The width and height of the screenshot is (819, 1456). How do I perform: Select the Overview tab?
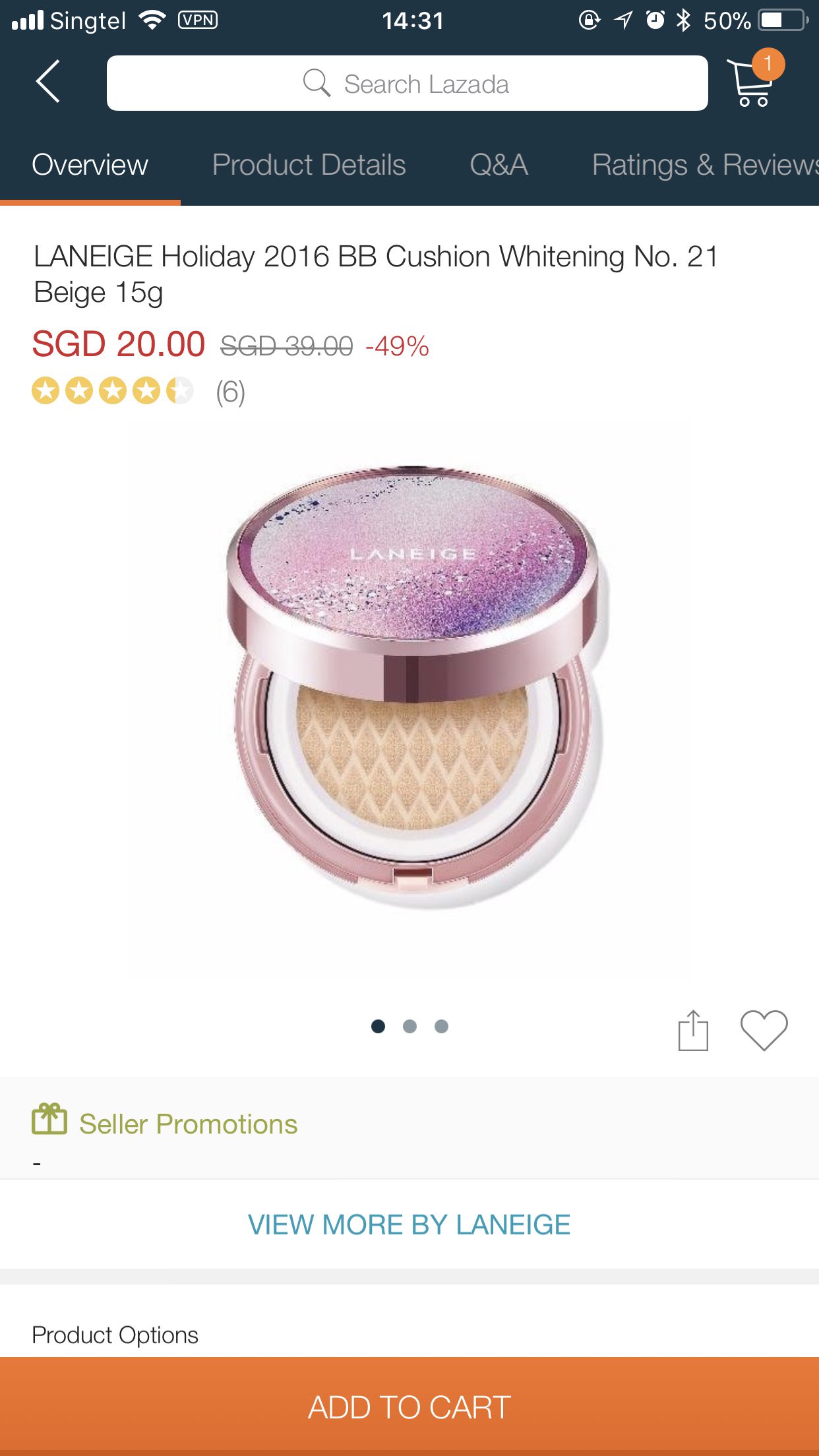pyautogui.click(x=90, y=165)
